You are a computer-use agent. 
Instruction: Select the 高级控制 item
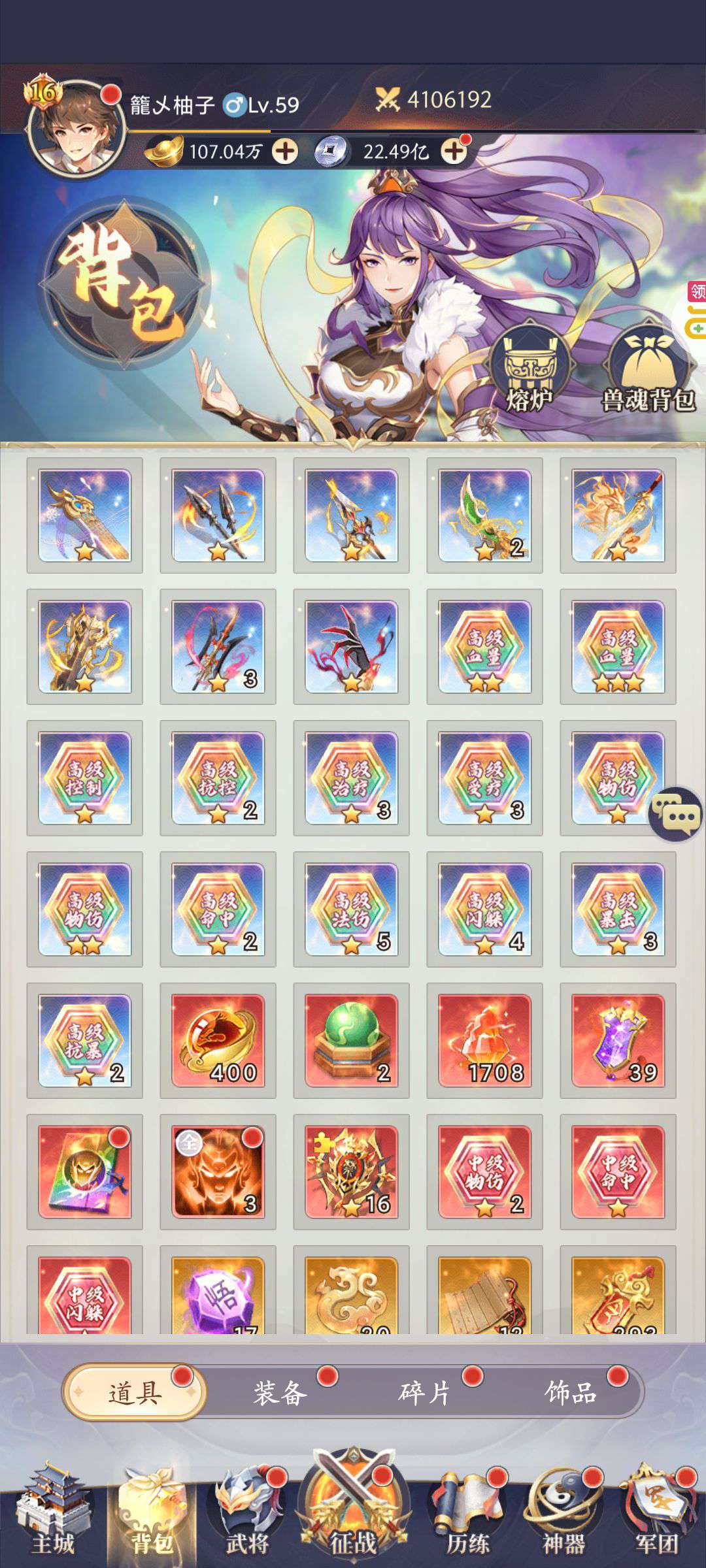(x=85, y=777)
